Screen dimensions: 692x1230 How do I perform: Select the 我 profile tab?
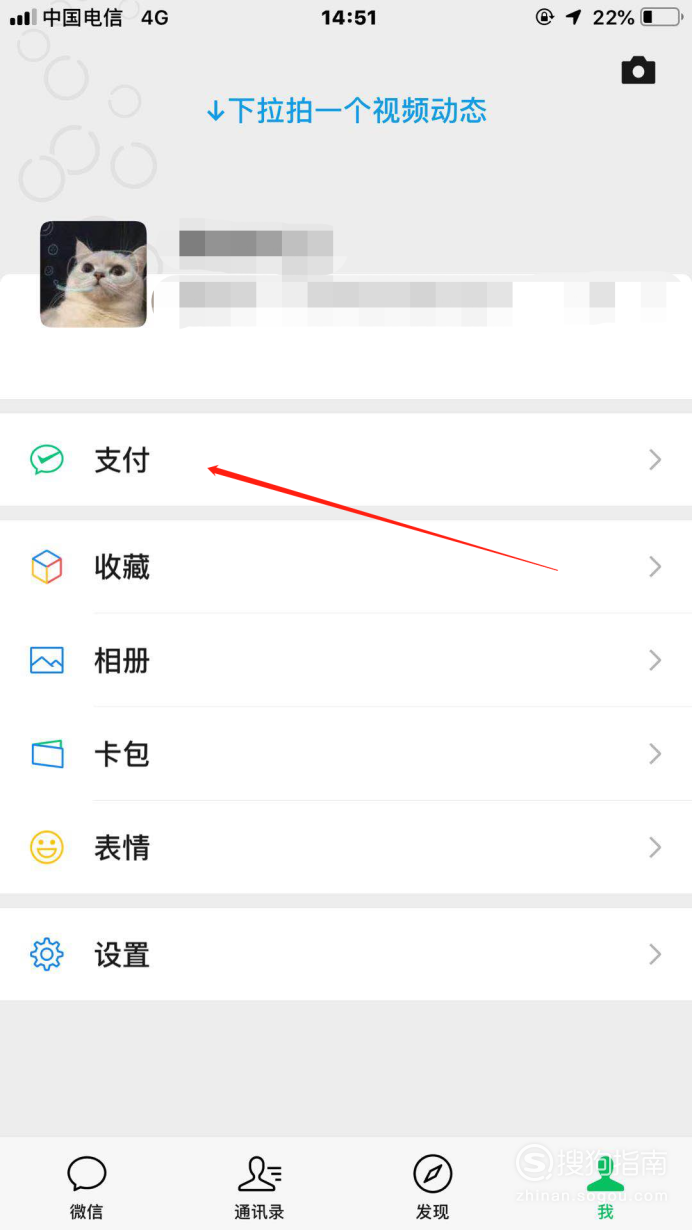605,1187
